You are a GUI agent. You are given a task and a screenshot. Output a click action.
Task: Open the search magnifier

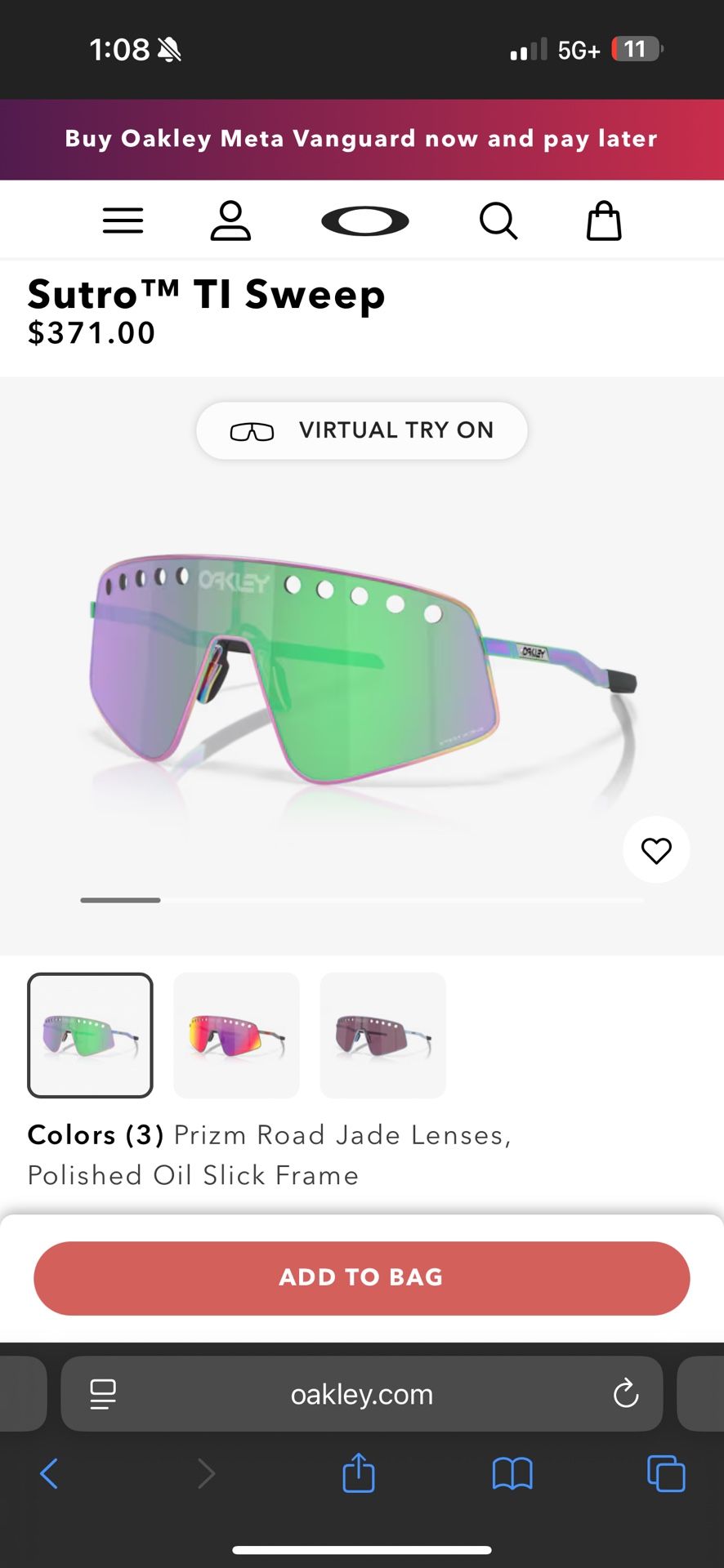click(x=498, y=220)
